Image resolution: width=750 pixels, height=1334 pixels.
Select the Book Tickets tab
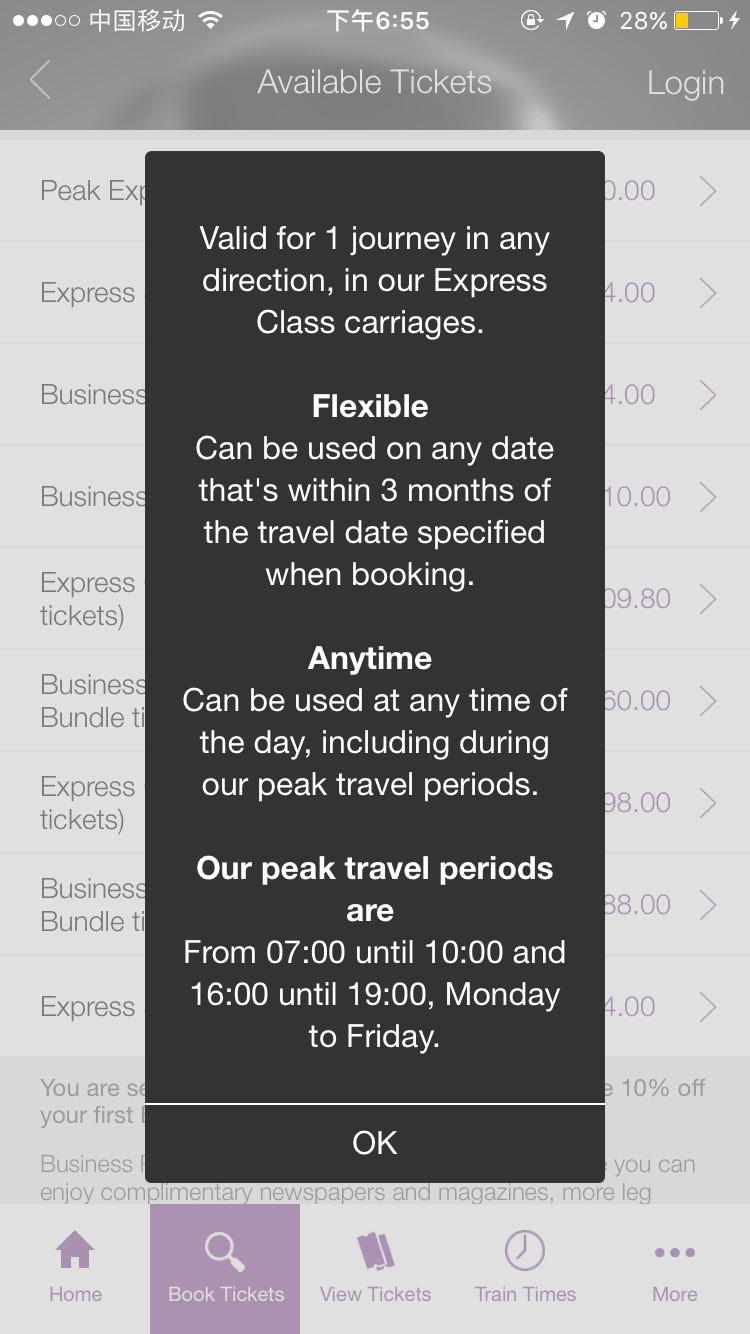225,1268
